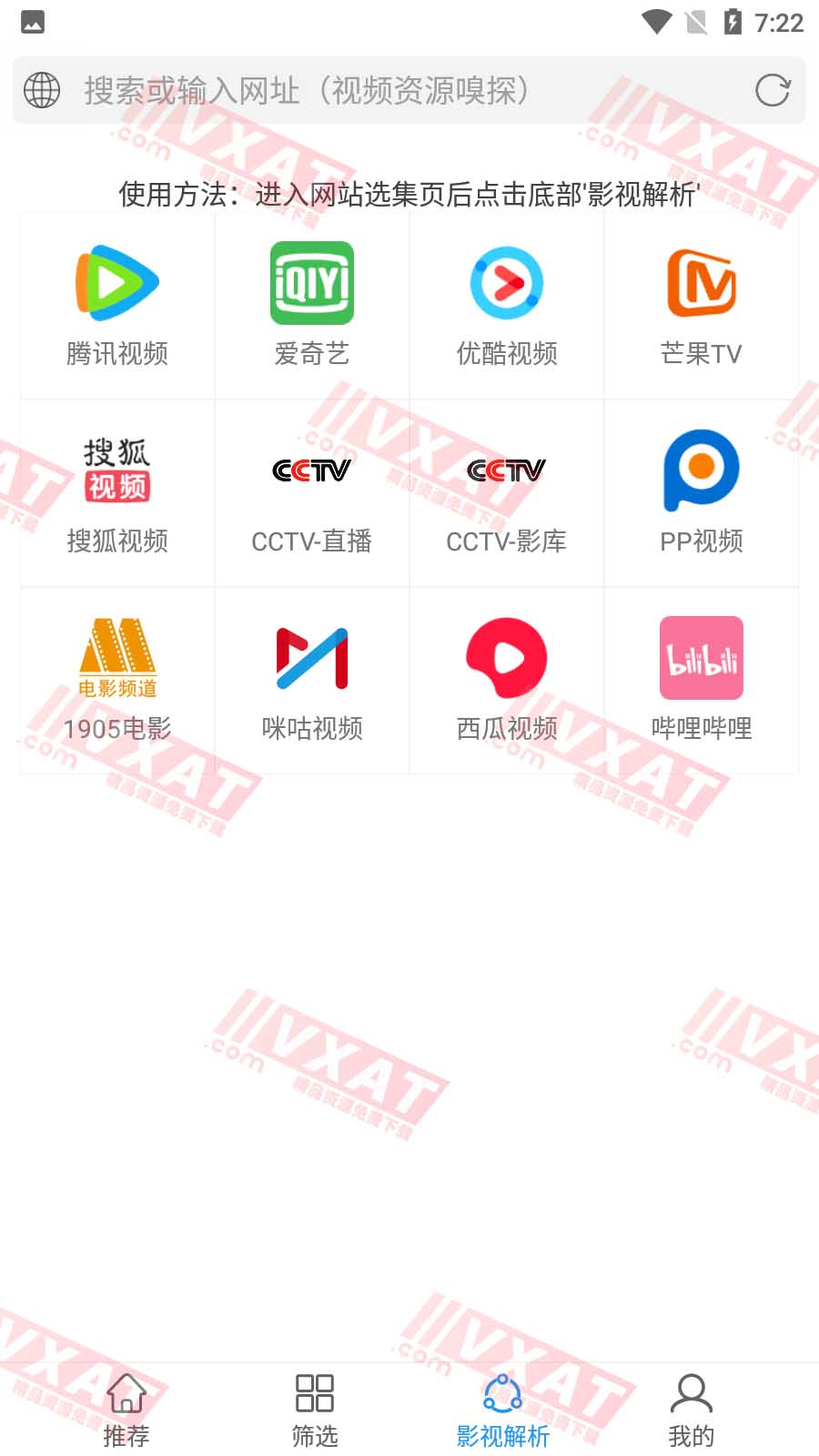Open 1905电影 site
819x1456 pixels.
[117, 681]
